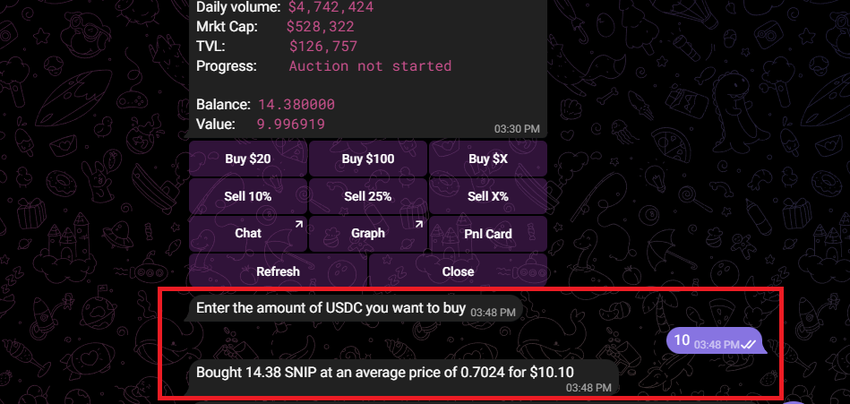Screen dimensions: 850x404
Task: Sell 10% of the balance
Action: pyautogui.click(x=248, y=196)
